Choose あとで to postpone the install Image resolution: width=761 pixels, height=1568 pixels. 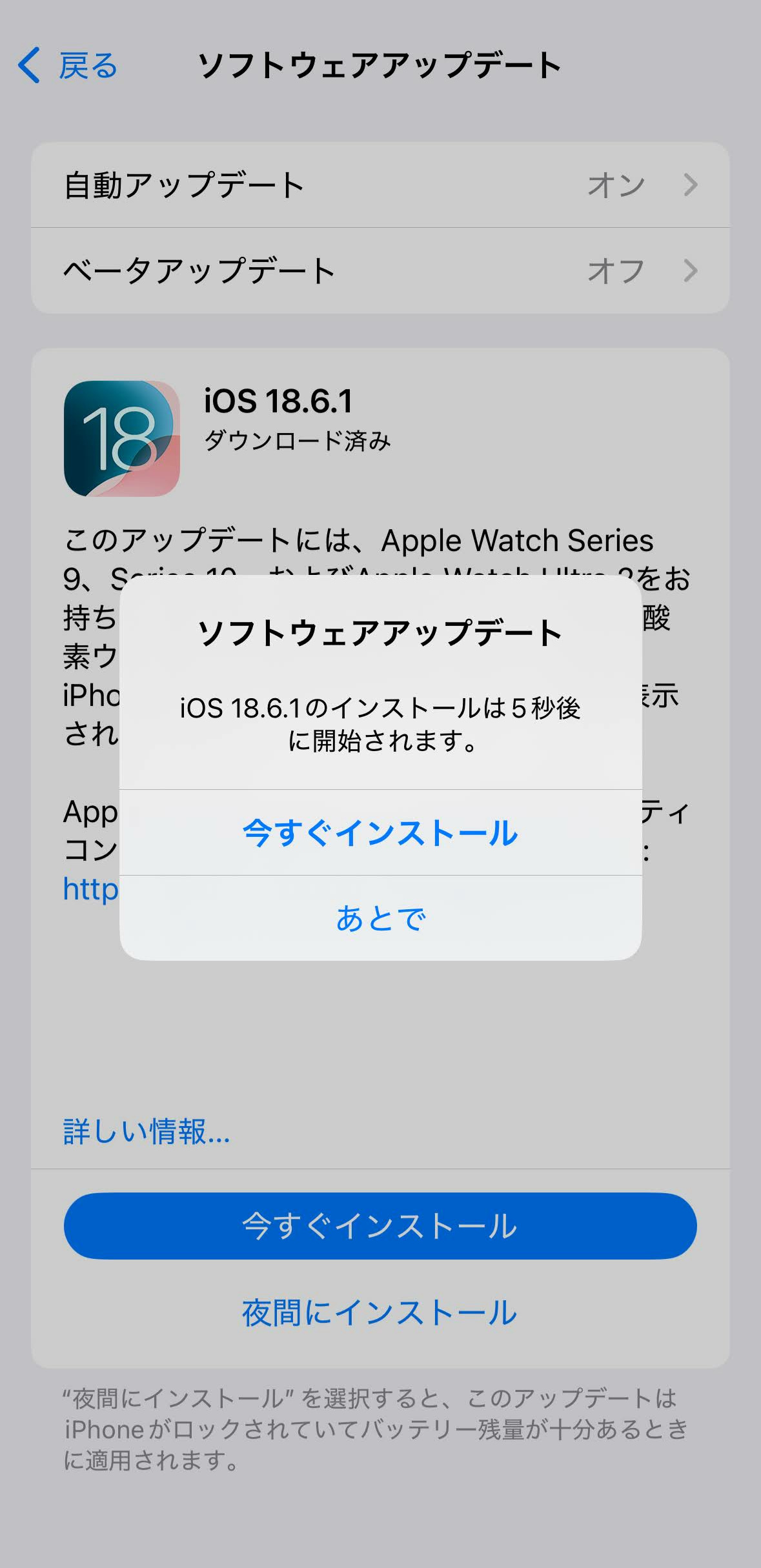click(380, 918)
